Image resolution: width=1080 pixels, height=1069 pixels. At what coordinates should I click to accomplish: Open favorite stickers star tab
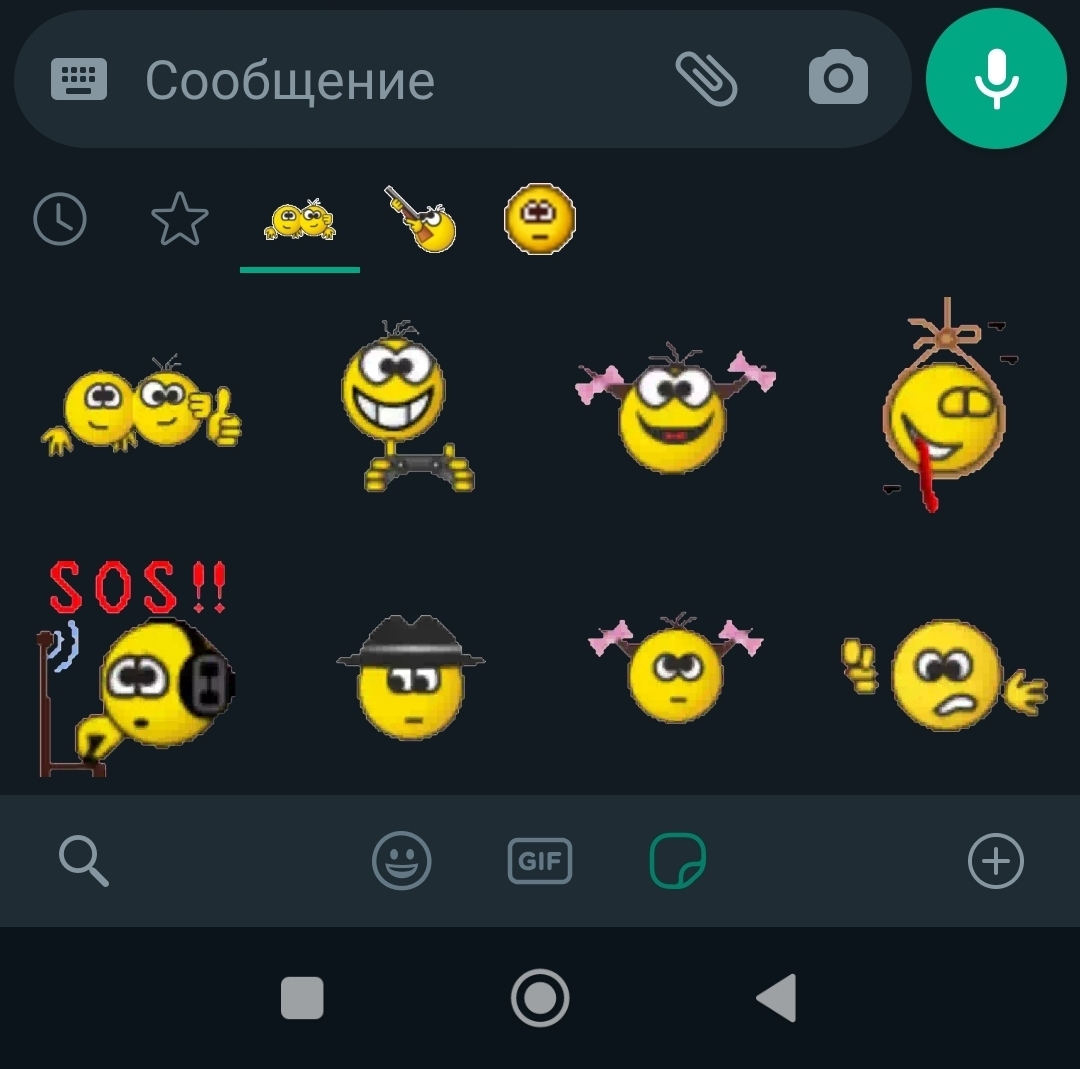pyautogui.click(x=180, y=220)
